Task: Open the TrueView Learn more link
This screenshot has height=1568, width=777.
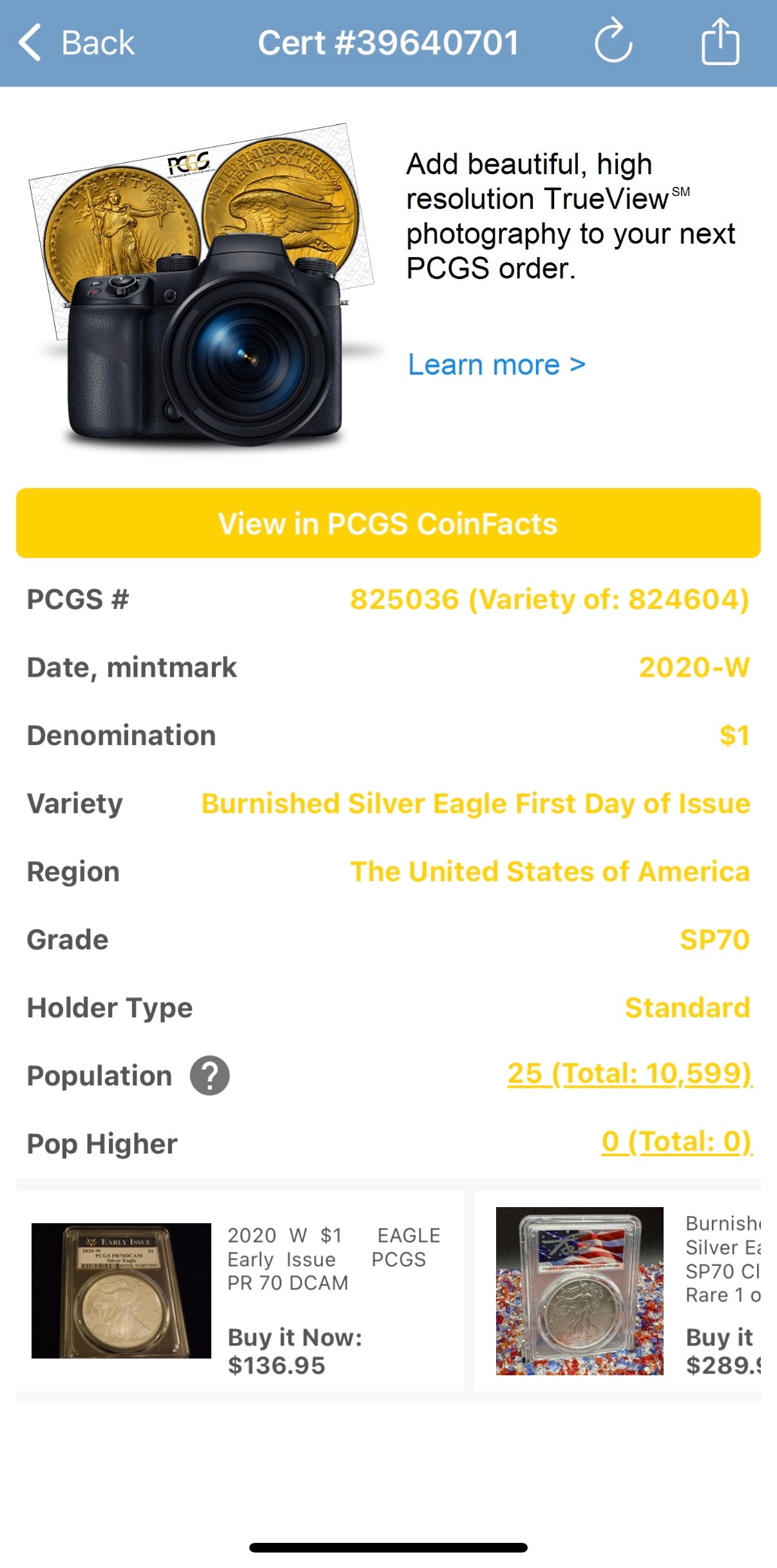Action: coord(497,365)
